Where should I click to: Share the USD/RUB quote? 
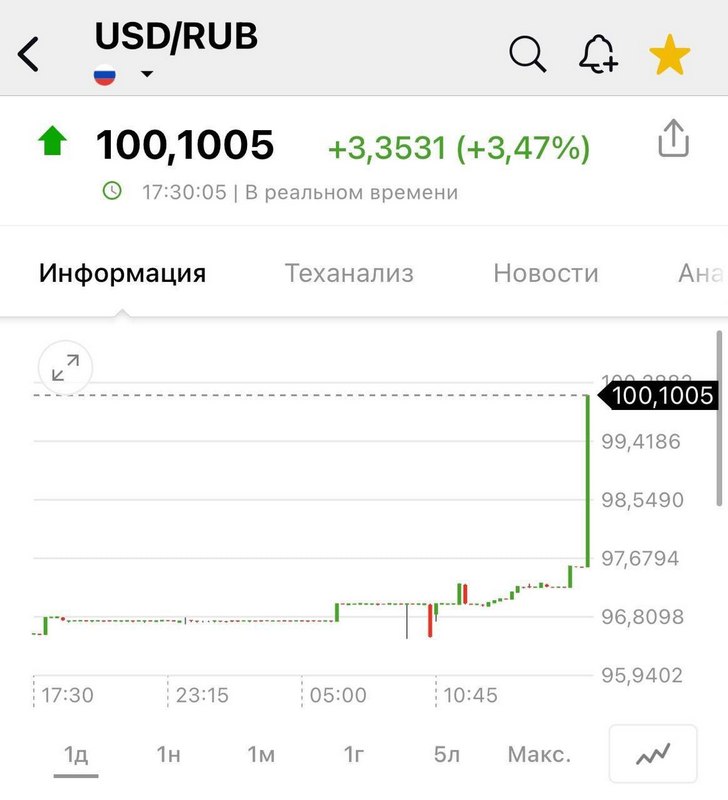[674, 139]
